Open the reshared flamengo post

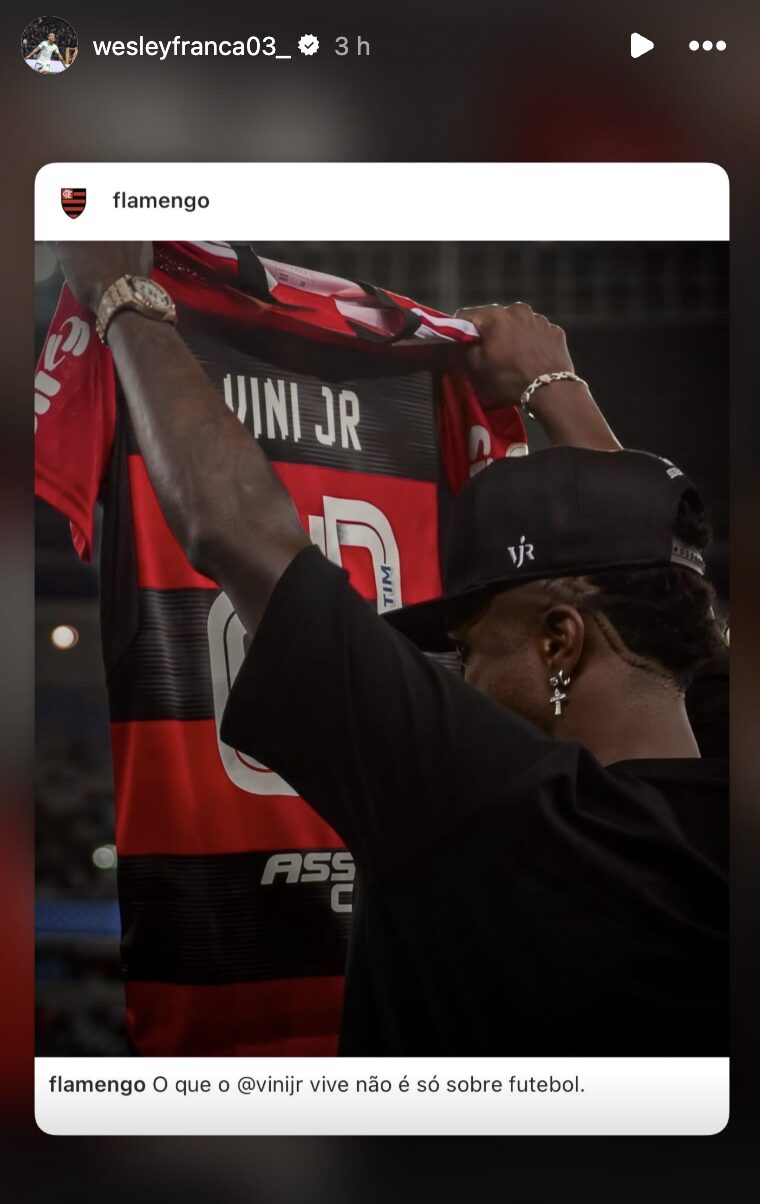pyautogui.click(x=381, y=648)
